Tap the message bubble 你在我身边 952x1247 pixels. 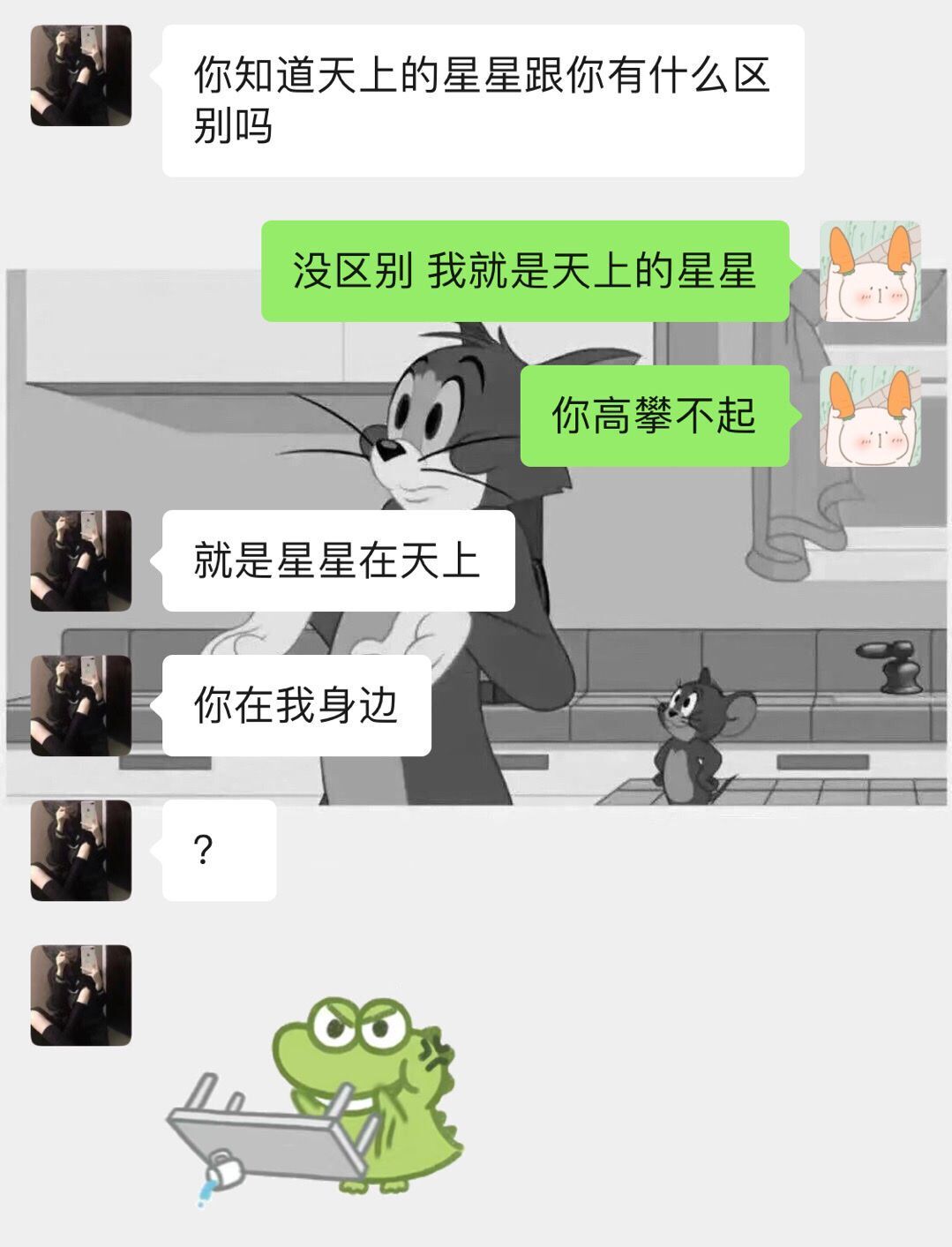click(x=296, y=706)
